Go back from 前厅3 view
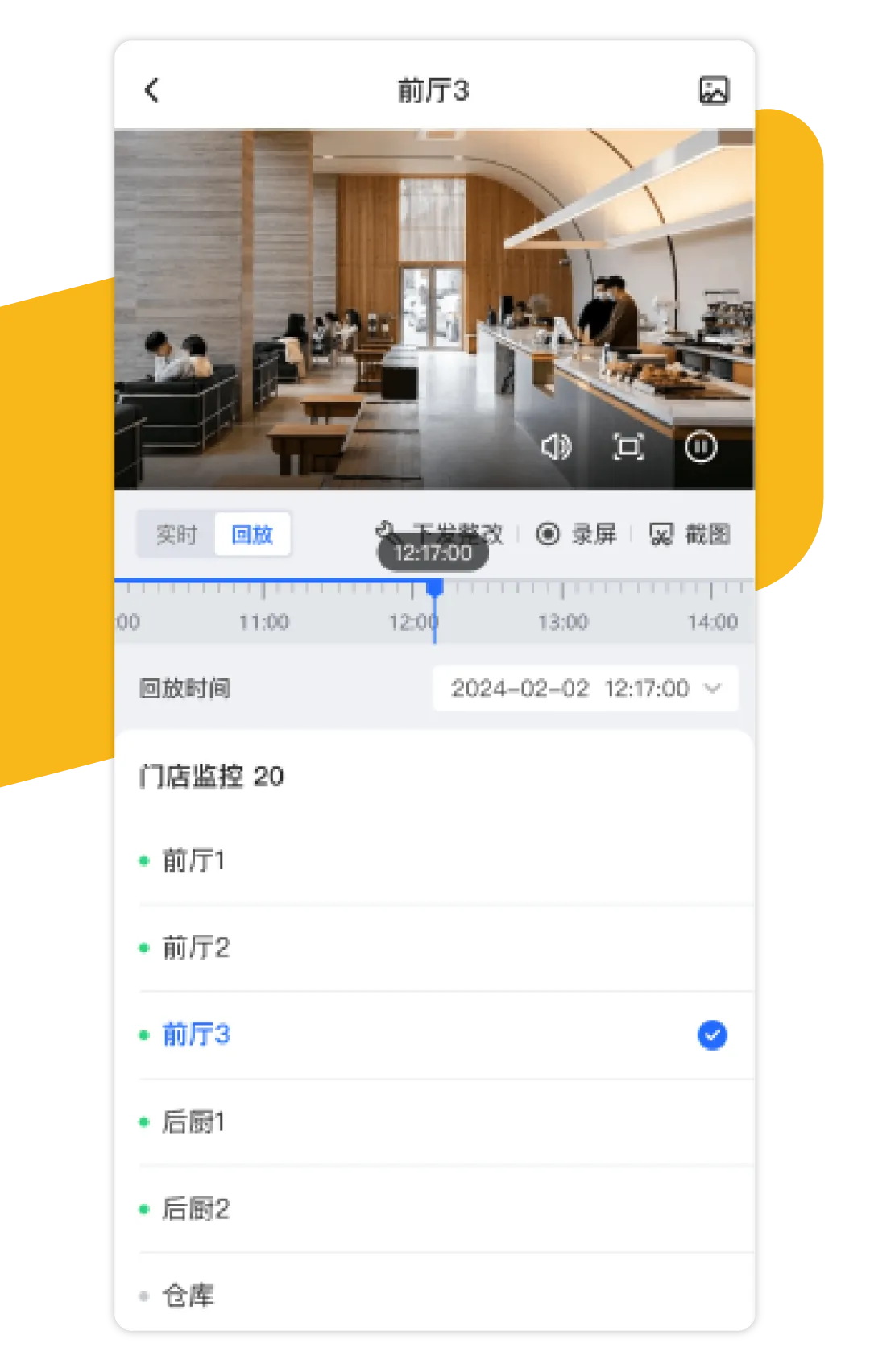 (x=152, y=90)
